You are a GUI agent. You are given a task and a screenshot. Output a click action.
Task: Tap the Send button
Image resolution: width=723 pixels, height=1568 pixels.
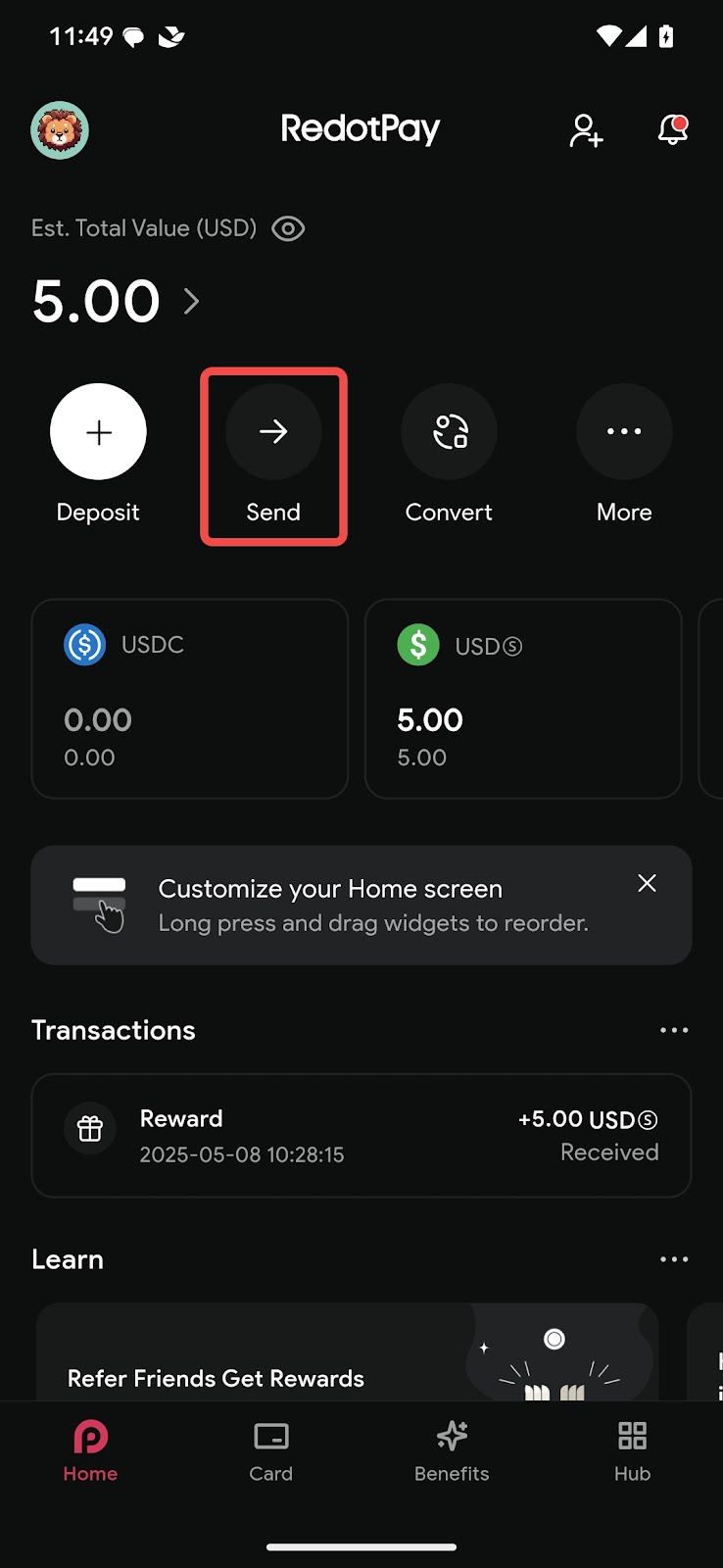pyautogui.click(x=273, y=432)
